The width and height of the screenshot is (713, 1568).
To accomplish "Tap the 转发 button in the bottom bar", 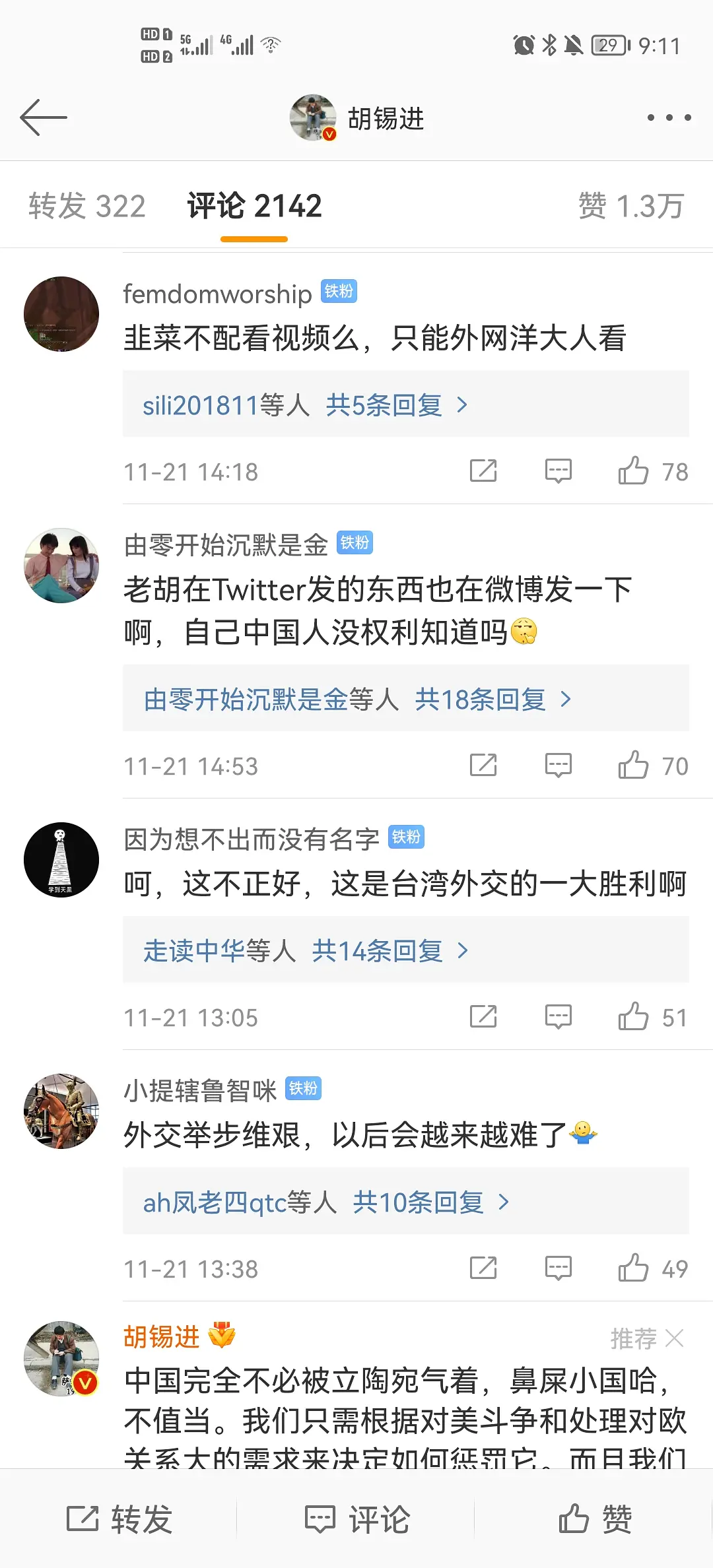I will tap(119, 1519).
